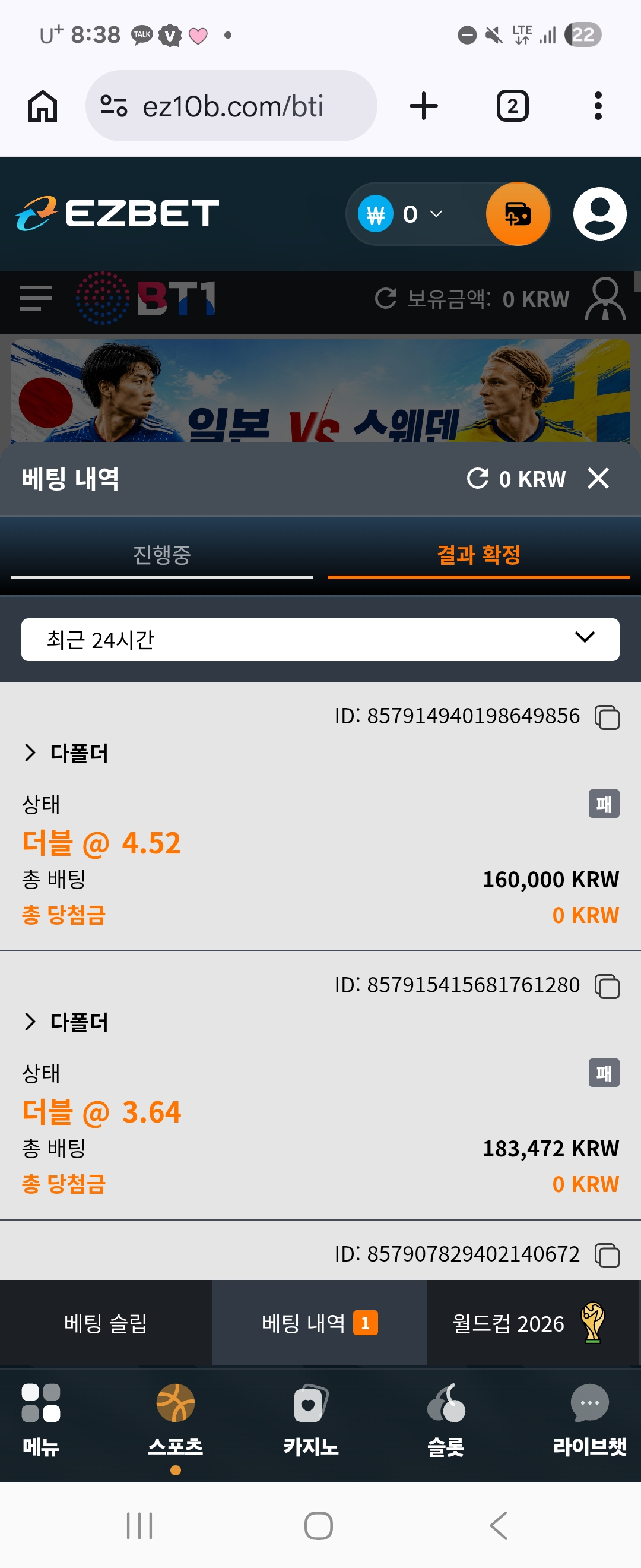
Task: Open the 최근 24시간 period dropdown
Action: [x=320, y=639]
